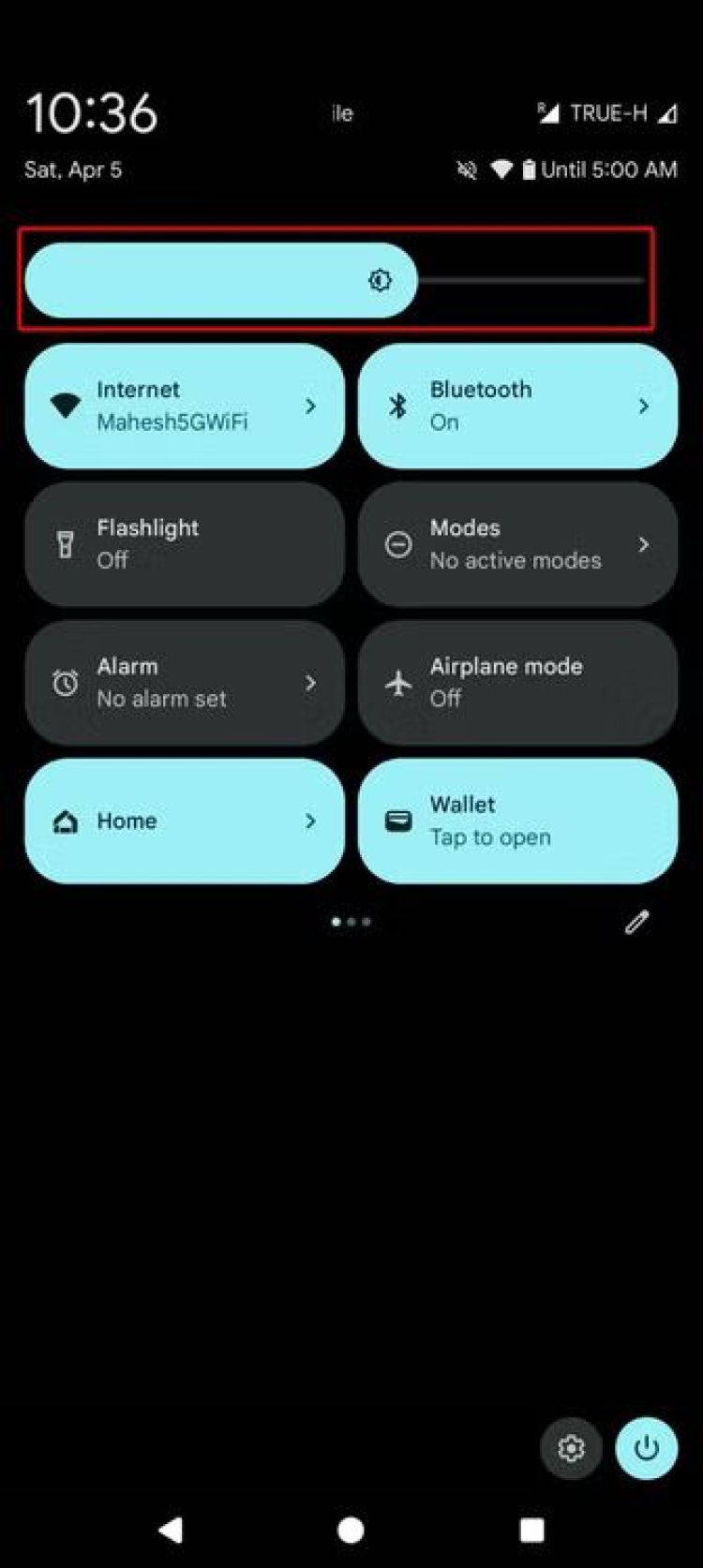The image size is (703, 1568).
Task: Open the power menu button
Action: [647, 1448]
